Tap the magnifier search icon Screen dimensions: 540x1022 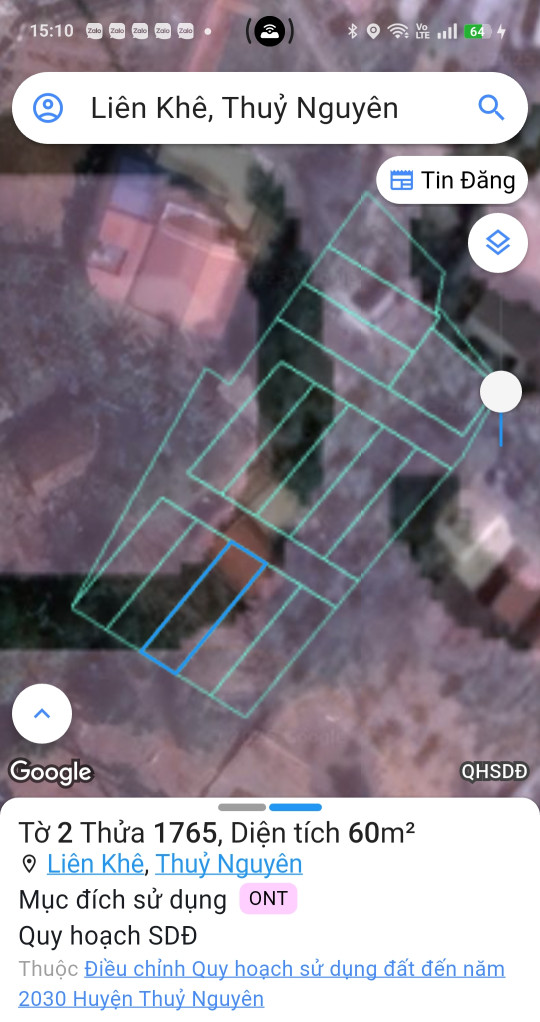point(491,108)
